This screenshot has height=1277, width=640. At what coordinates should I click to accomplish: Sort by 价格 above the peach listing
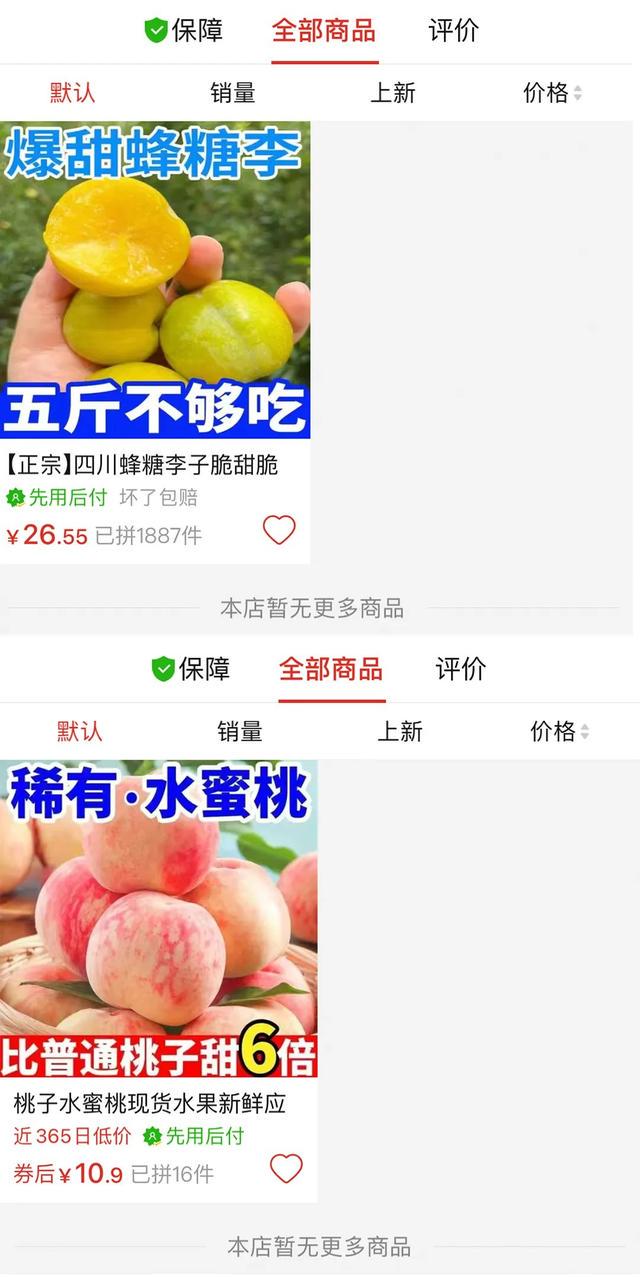pyautogui.click(x=559, y=731)
